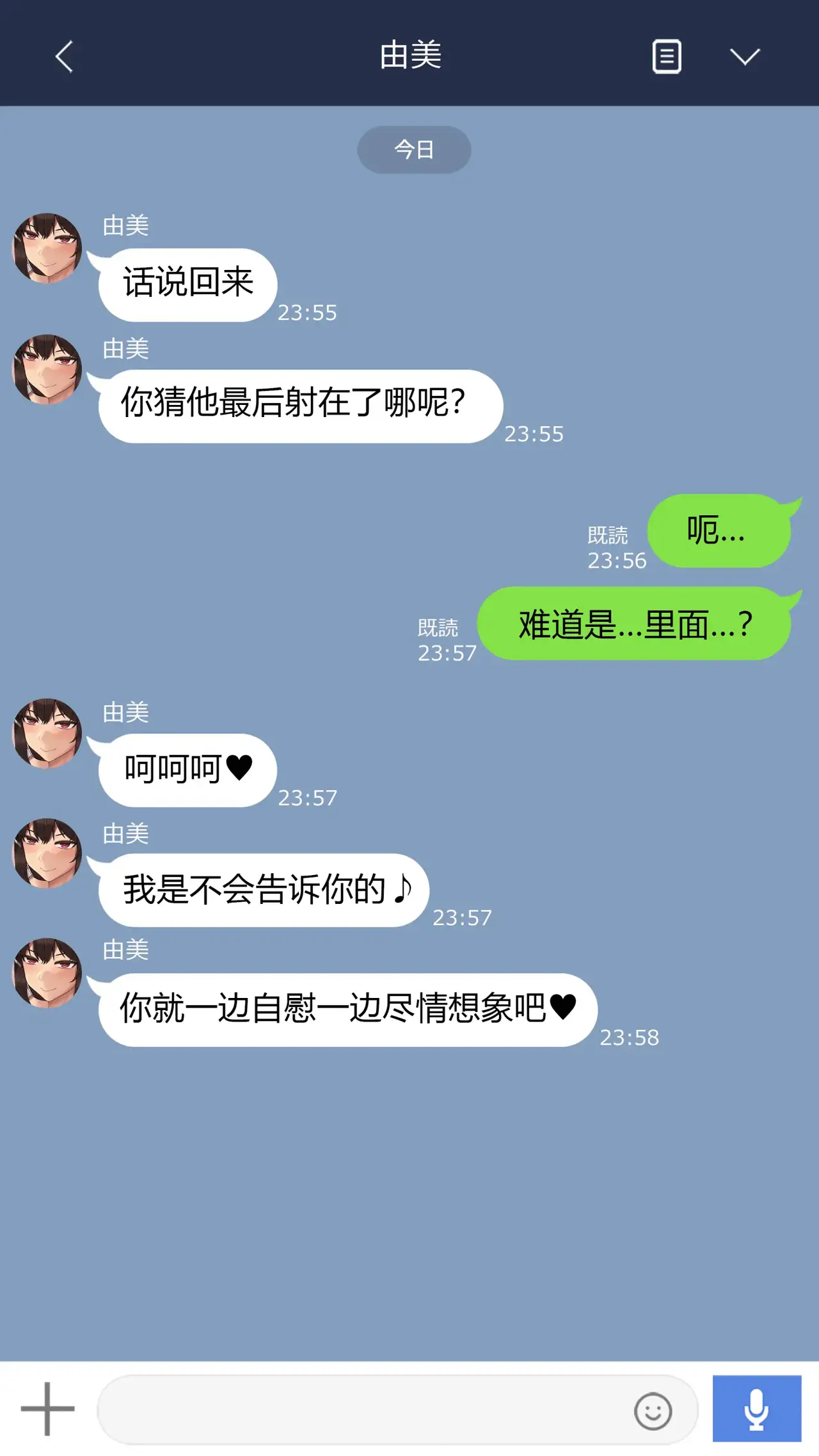Go back from the chat with 由美
The height and width of the screenshot is (1456, 819).
(x=64, y=56)
